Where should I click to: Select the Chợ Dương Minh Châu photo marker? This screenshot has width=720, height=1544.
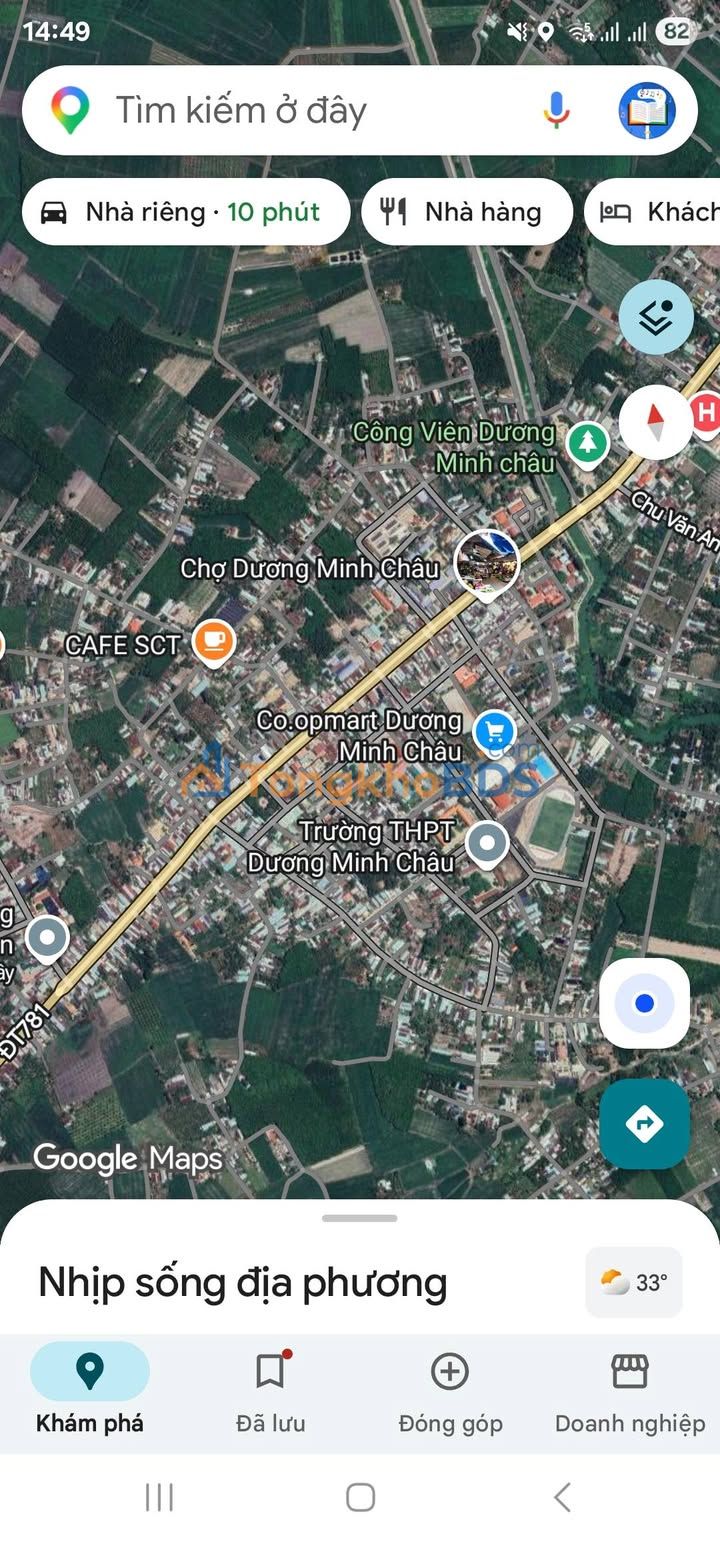tap(487, 563)
